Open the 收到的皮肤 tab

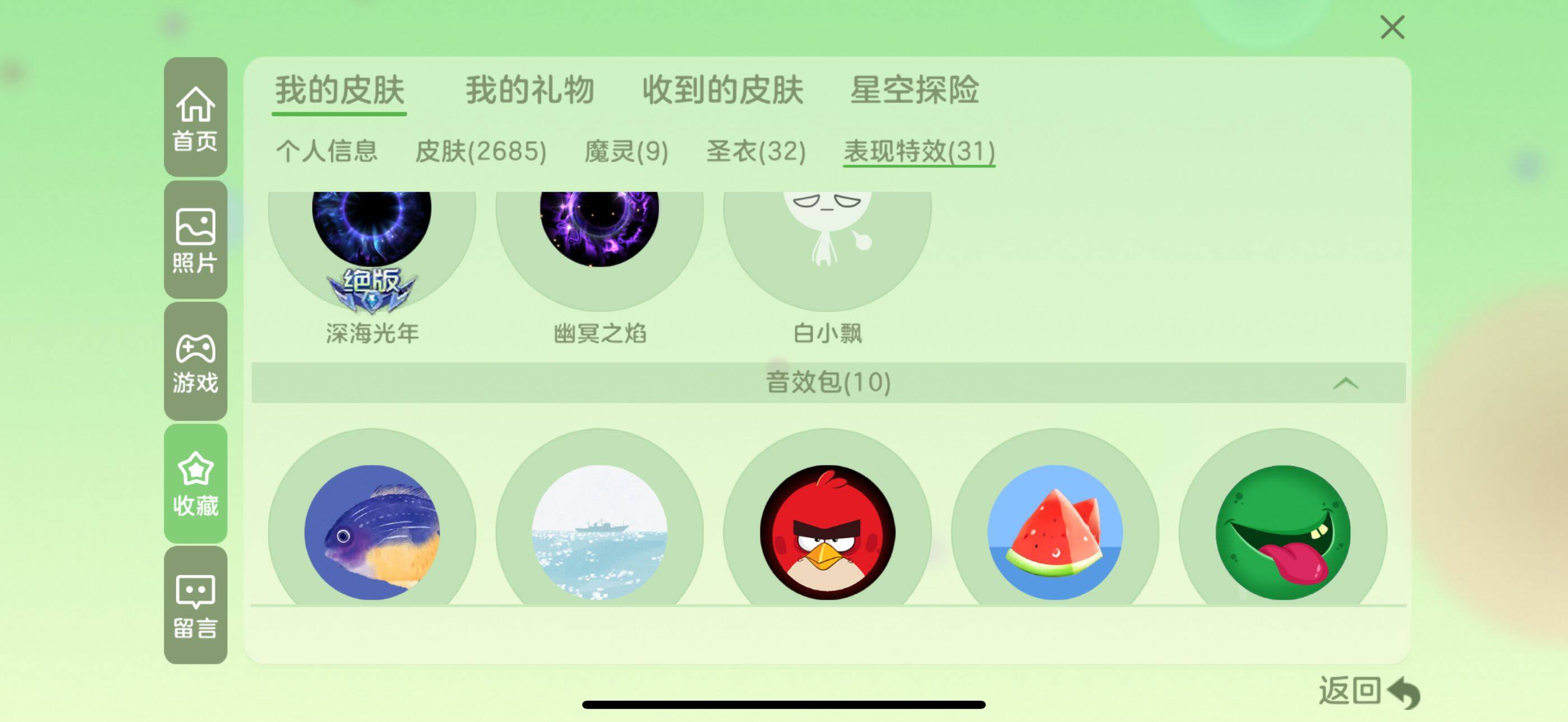tap(722, 91)
